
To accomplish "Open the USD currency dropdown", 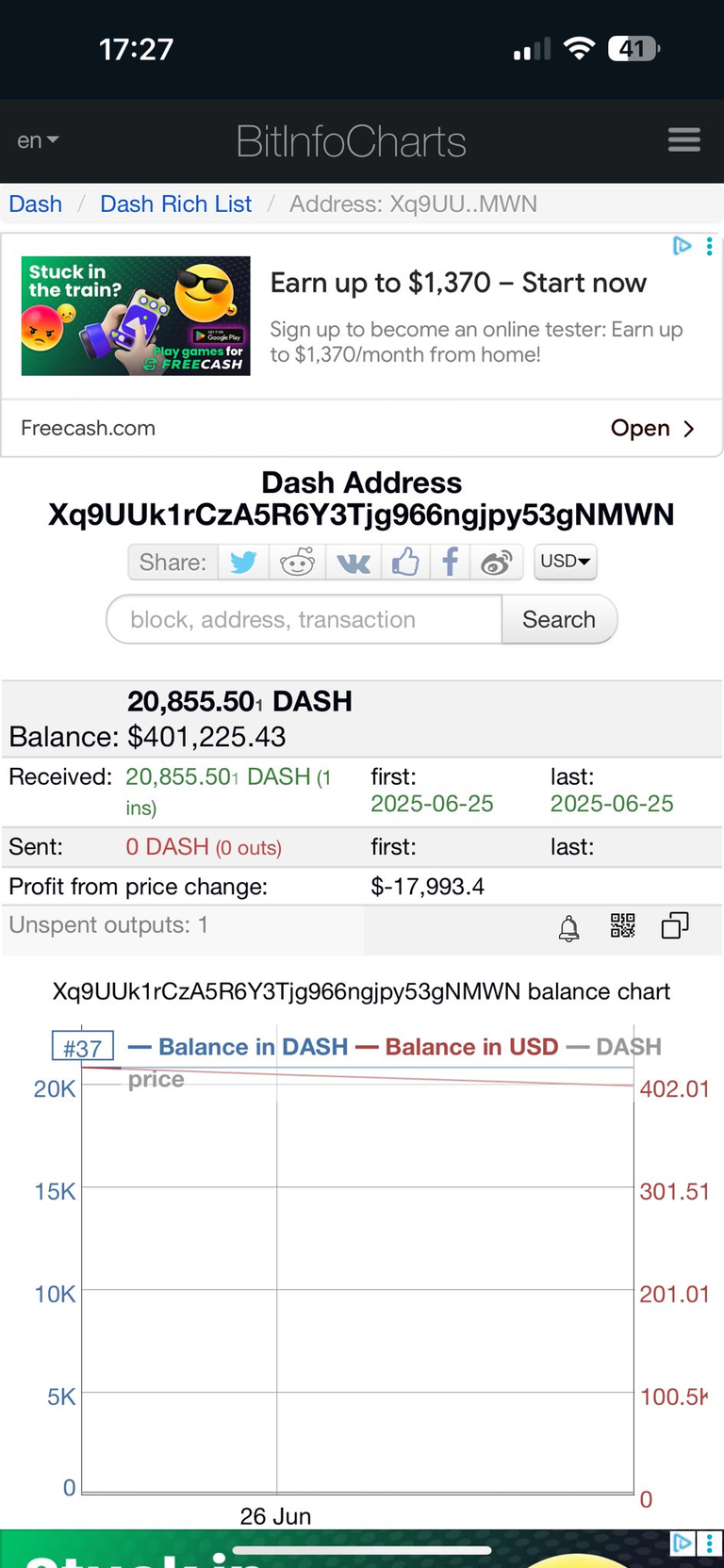I will coord(565,561).
